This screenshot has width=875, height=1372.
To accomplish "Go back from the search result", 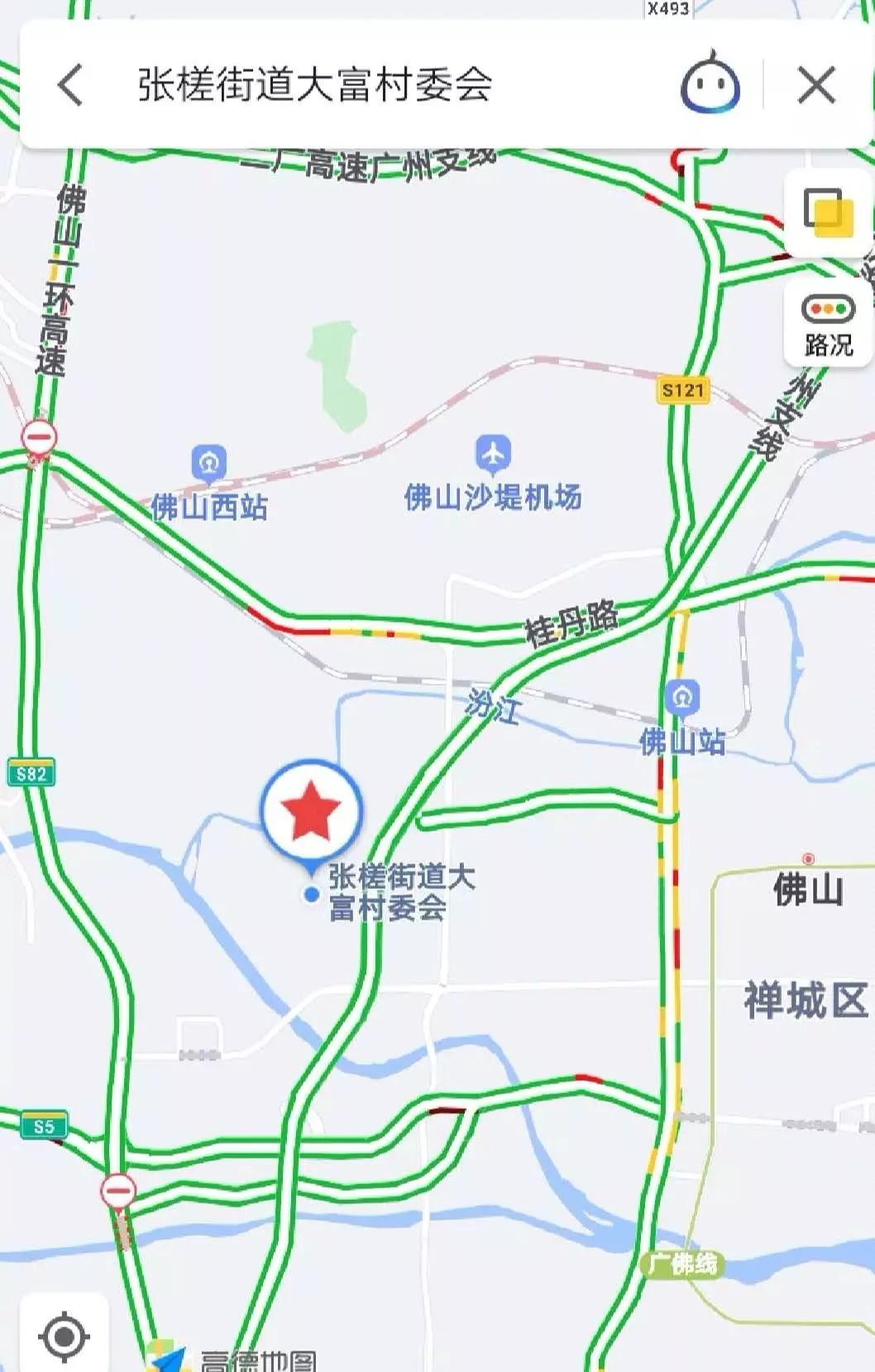I will 71,85.
